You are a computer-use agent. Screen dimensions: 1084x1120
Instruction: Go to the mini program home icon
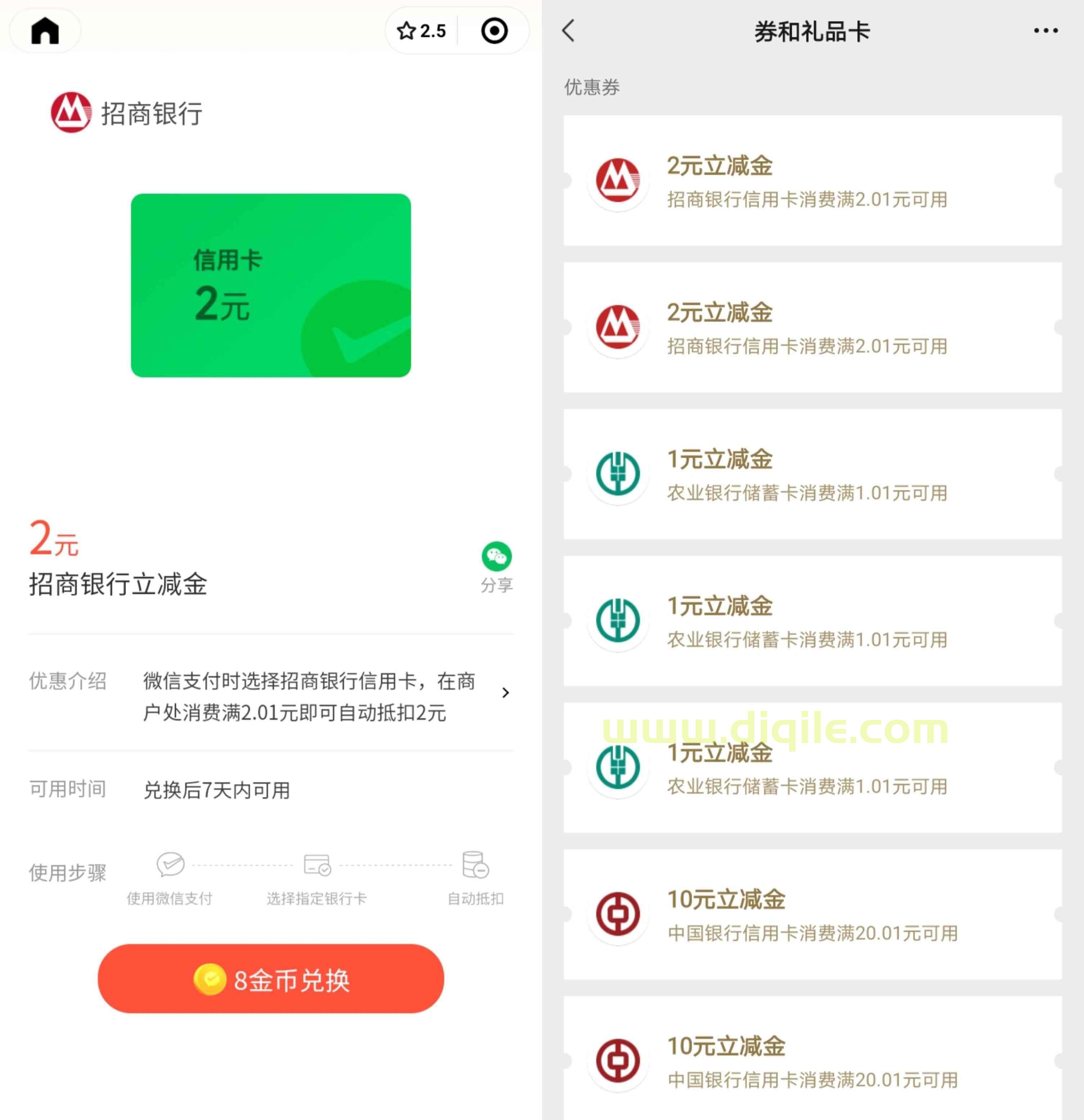point(45,31)
